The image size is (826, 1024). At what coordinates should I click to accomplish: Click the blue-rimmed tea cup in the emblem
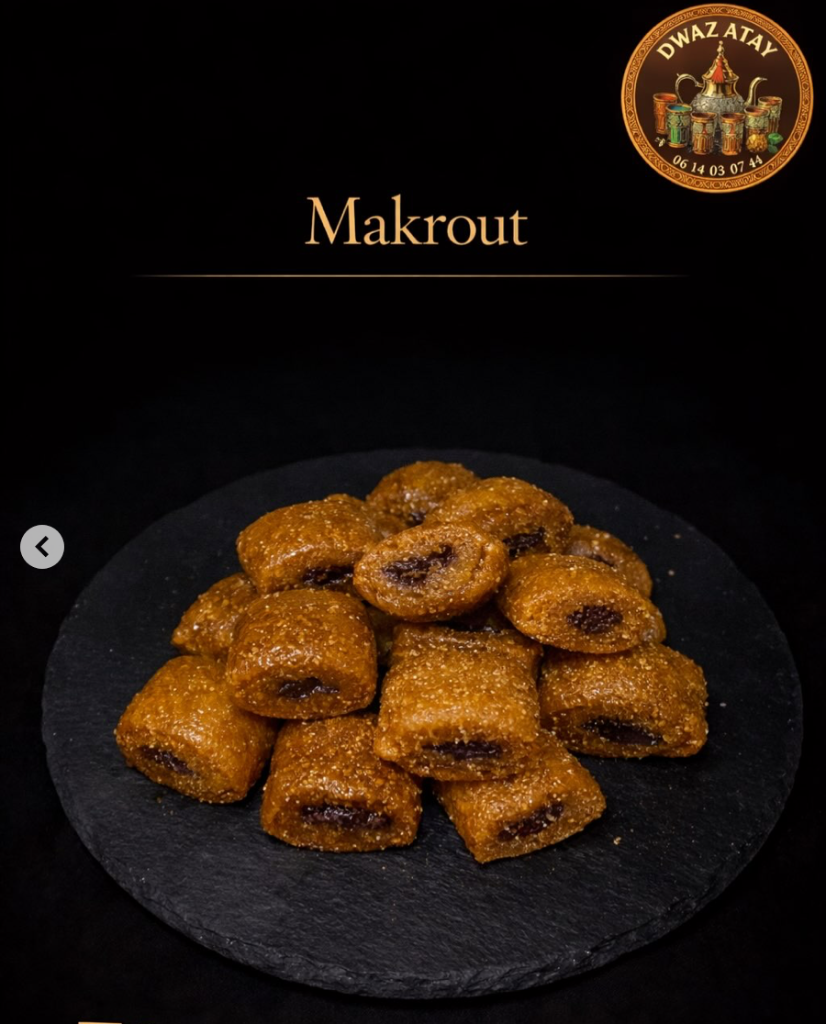(x=676, y=111)
